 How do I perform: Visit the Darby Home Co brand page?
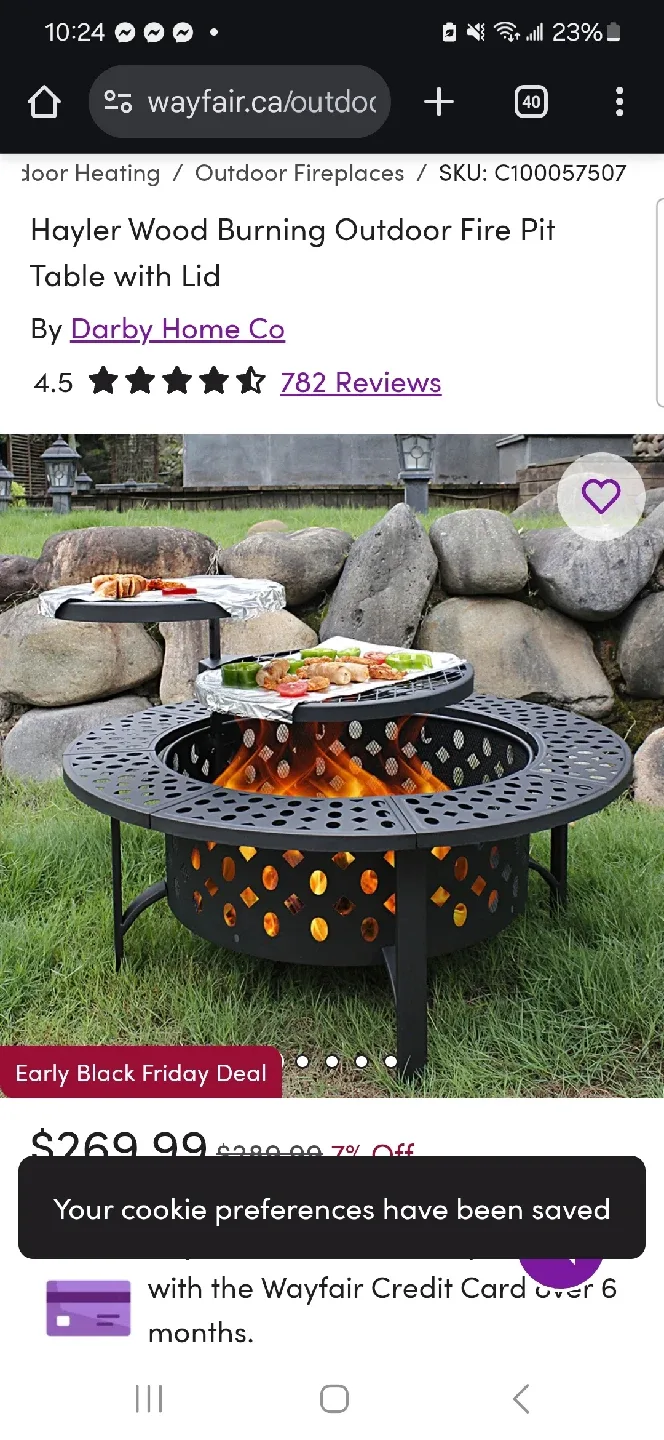pos(178,329)
